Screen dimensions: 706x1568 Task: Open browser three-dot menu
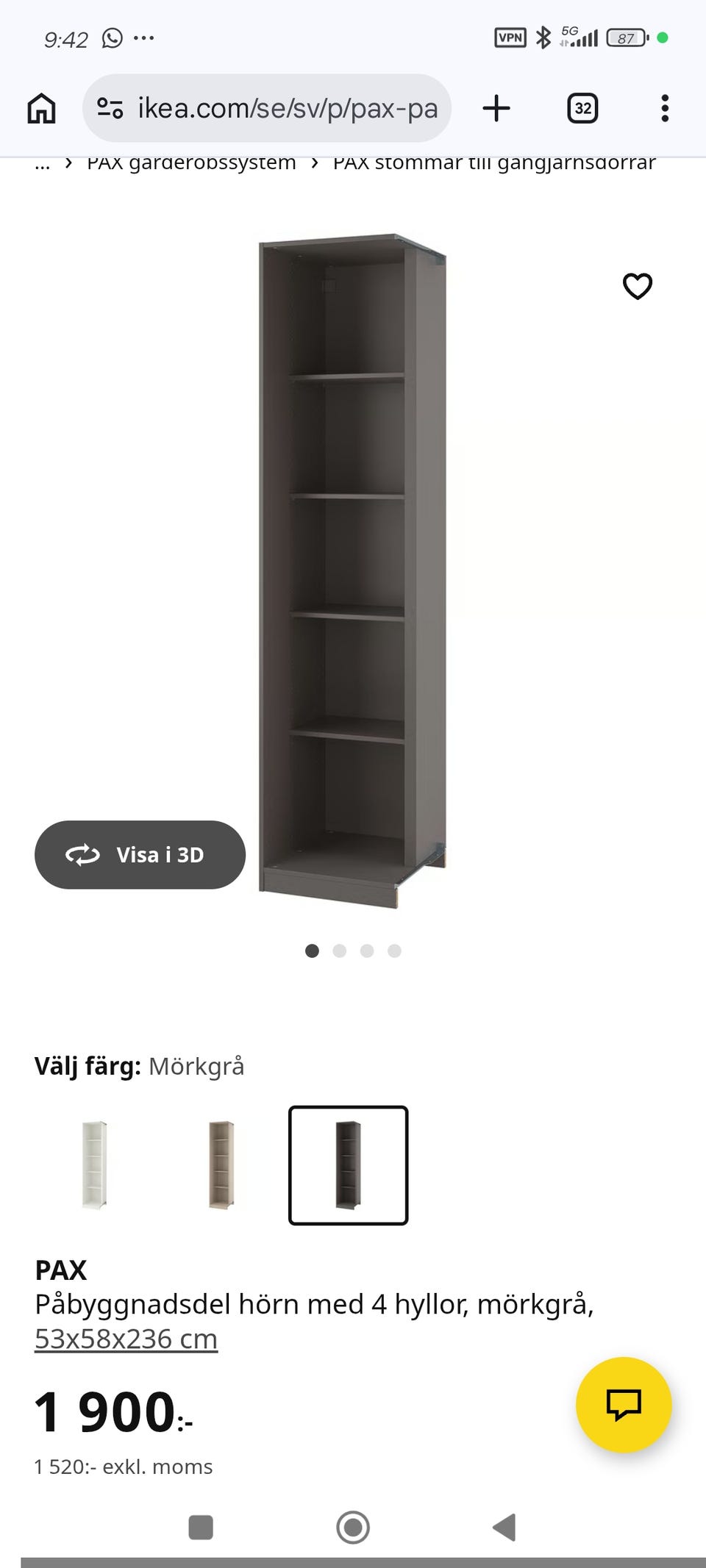pos(664,107)
